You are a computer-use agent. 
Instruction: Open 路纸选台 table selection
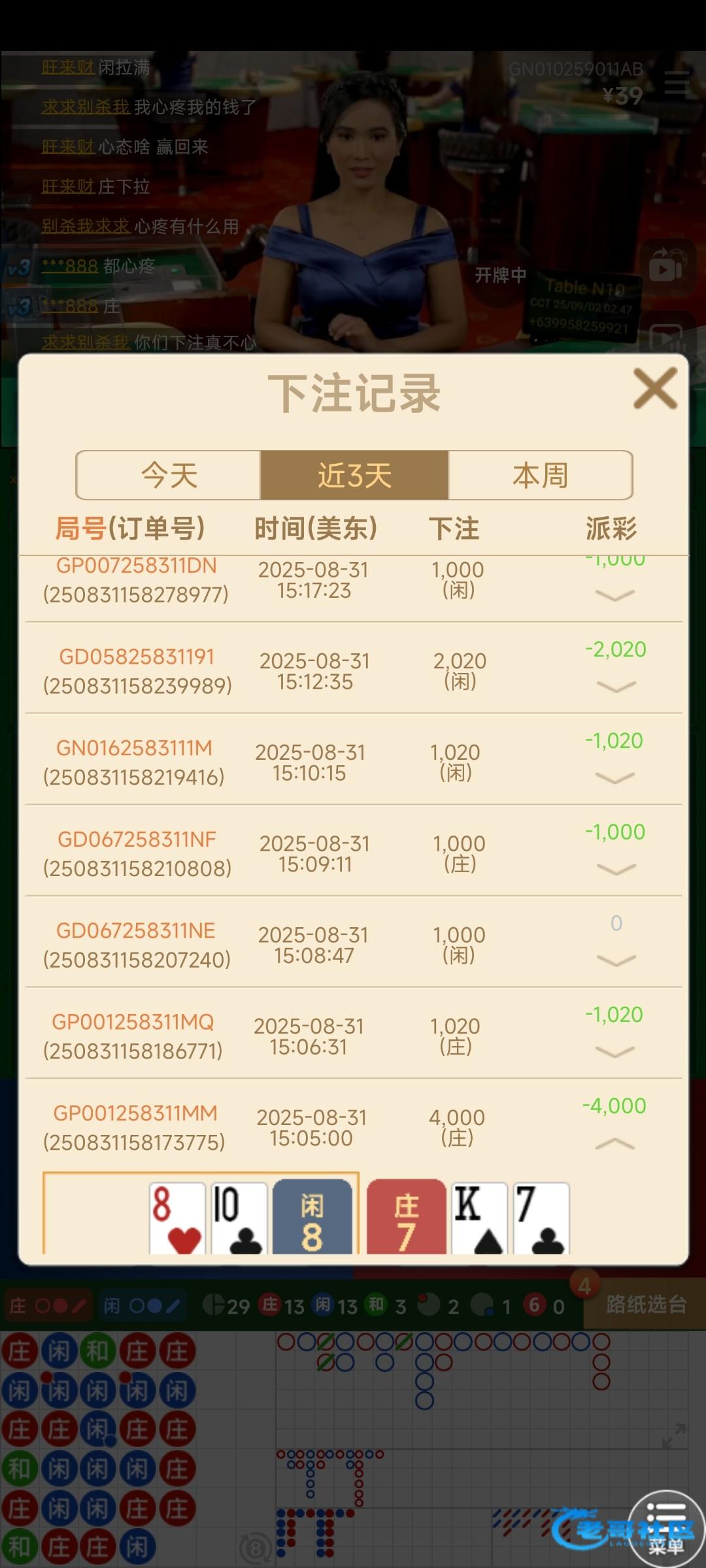(x=645, y=1305)
